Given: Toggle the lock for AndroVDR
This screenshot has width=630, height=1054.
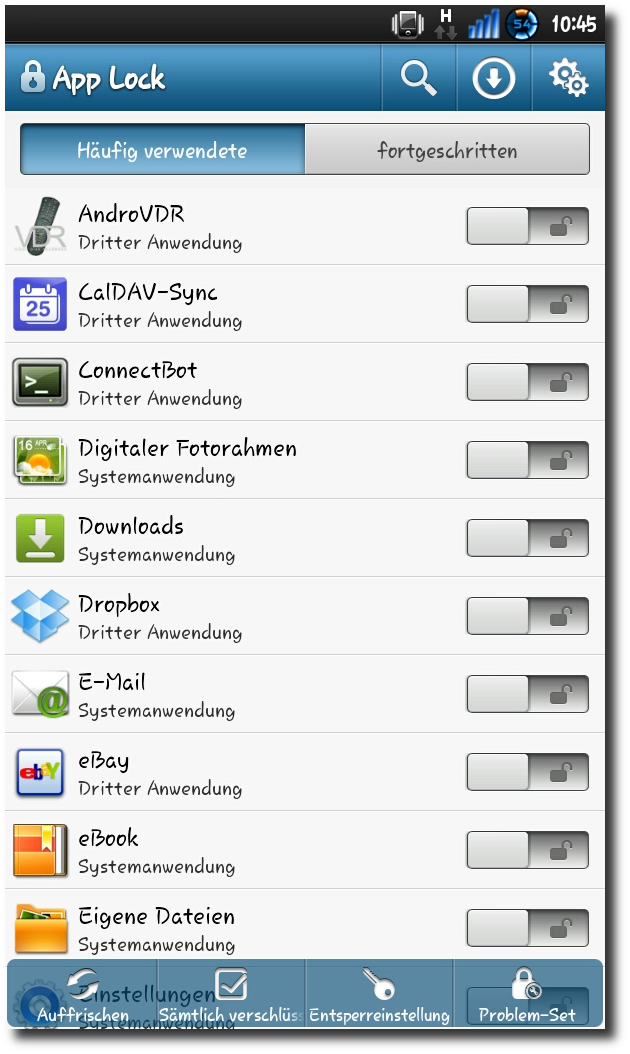Looking at the screenshot, I should pyautogui.click(x=528, y=227).
